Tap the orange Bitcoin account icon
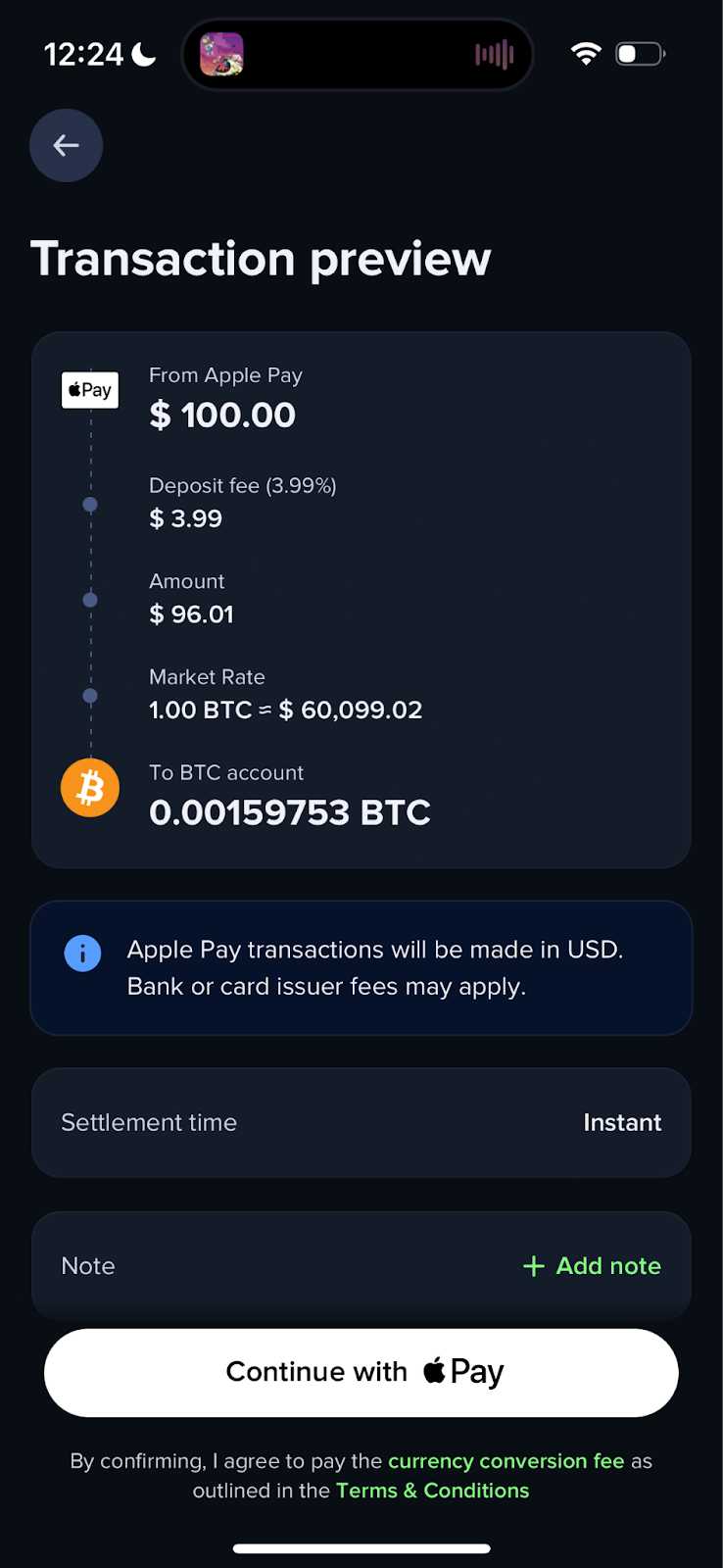 [89, 787]
